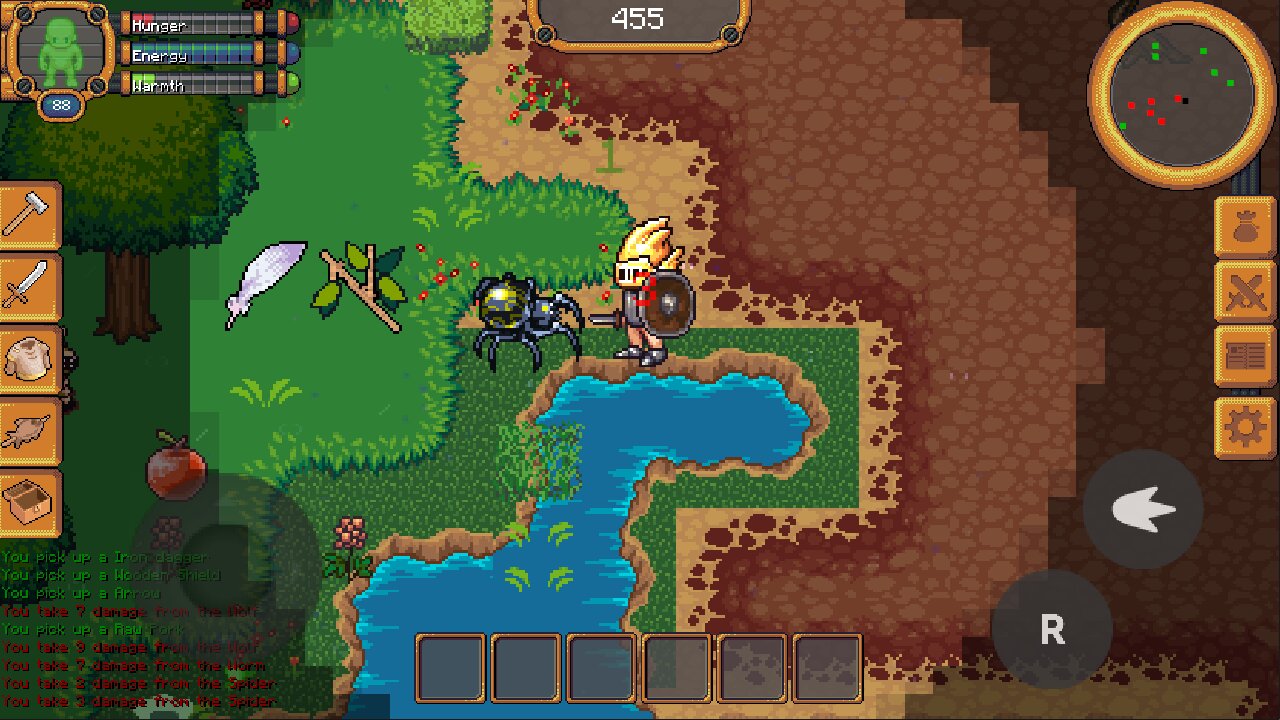1280x720 pixels.
Task: Open the storage box category
Action: pos(30,502)
